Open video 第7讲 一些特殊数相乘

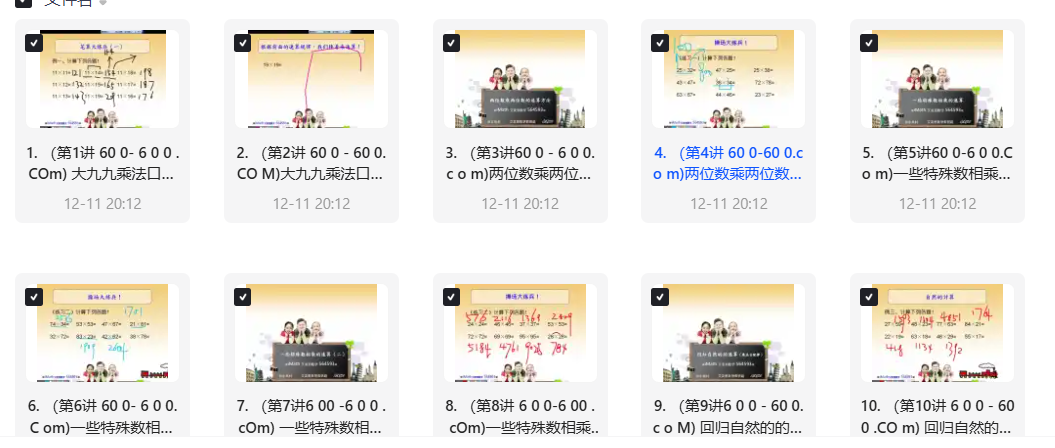(x=311, y=333)
